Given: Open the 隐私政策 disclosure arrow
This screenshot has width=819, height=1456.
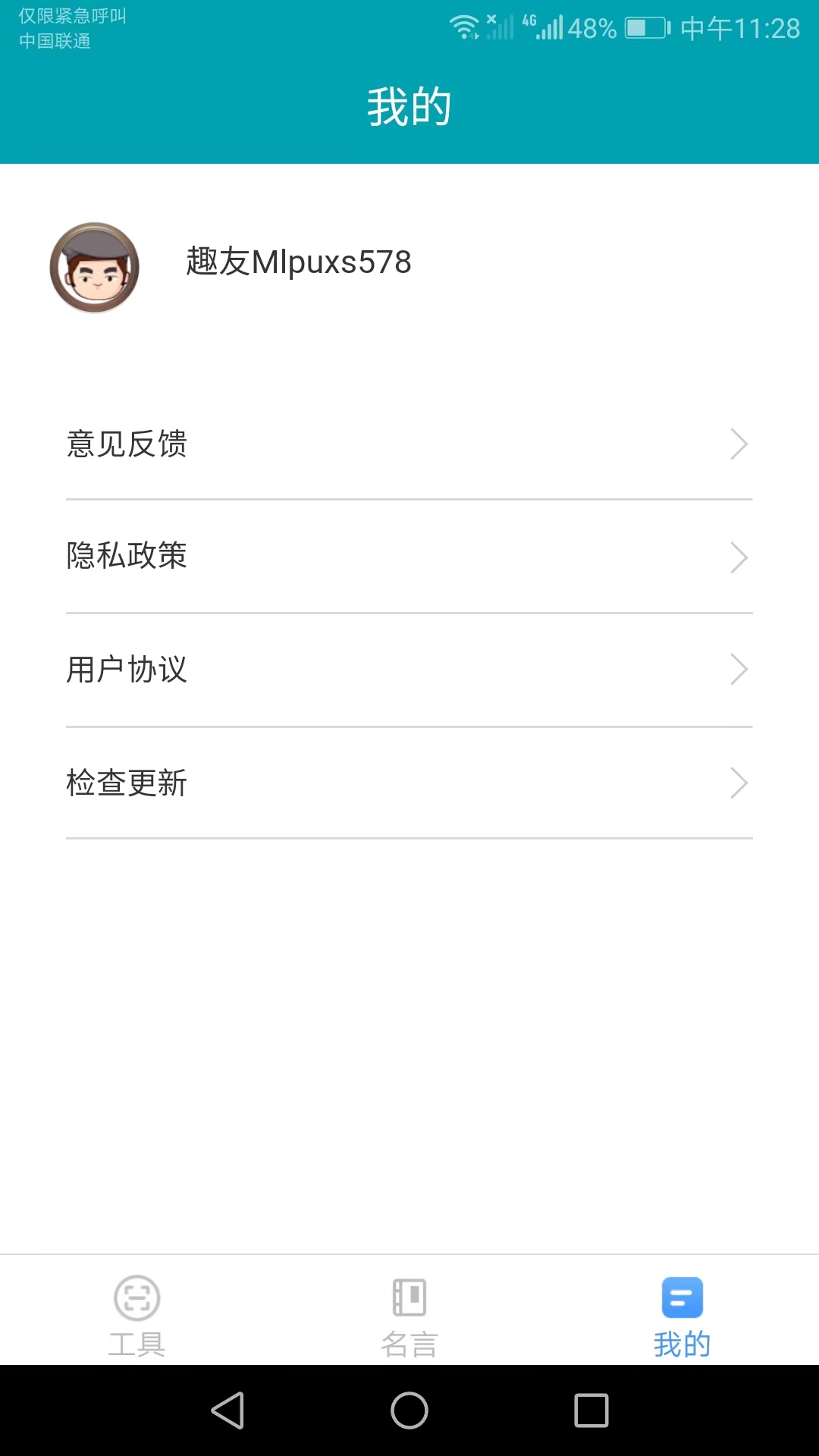Looking at the screenshot, I should click(x=739, y=557).
